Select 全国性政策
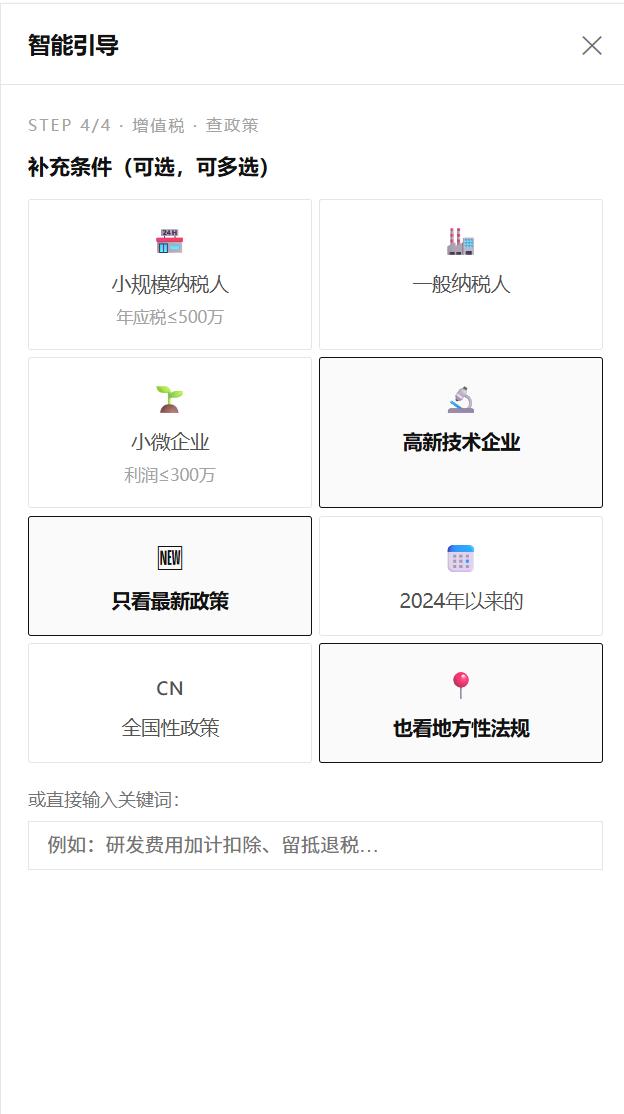Image resolution: width=624 pixels, height=1114 pixels. point(170,703)
